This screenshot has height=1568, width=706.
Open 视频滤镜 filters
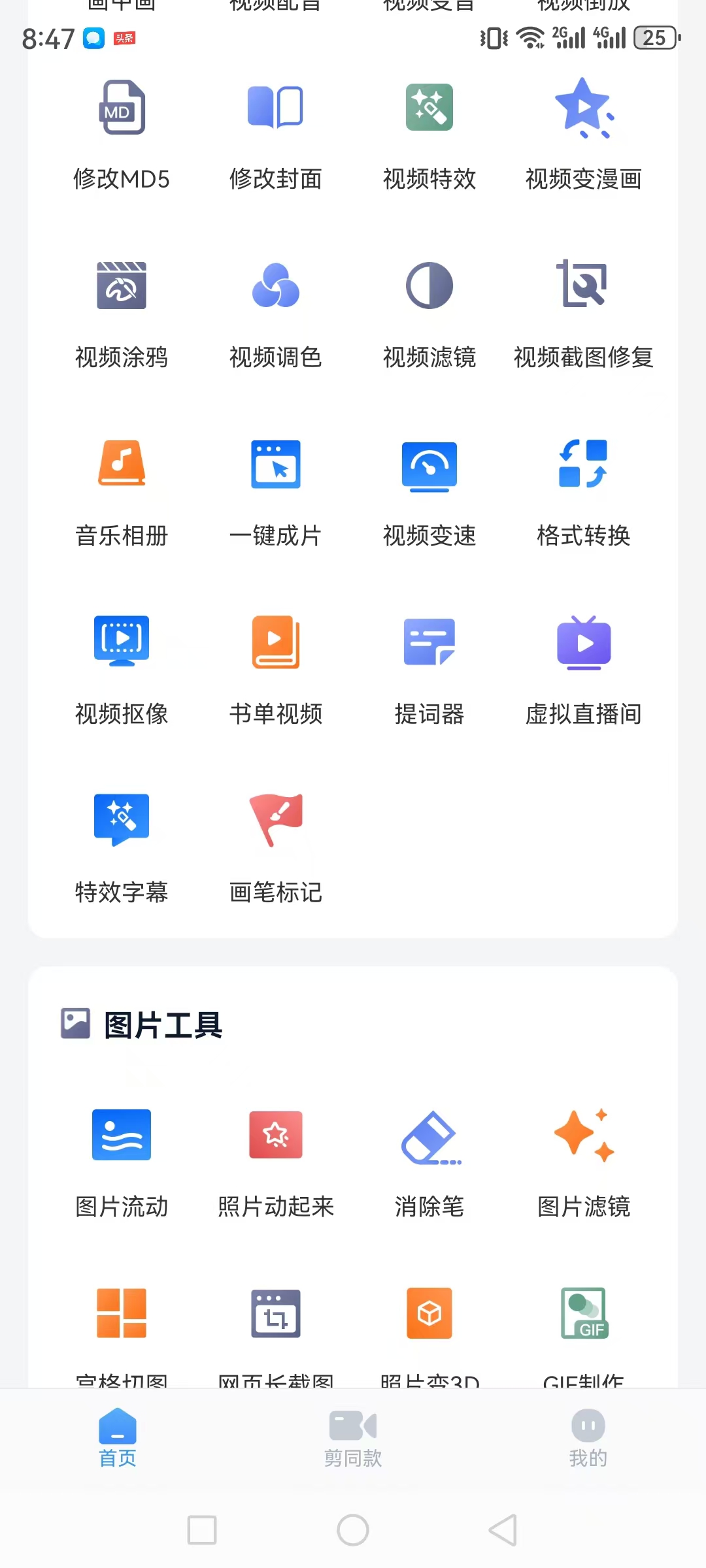tap(429, 314)
